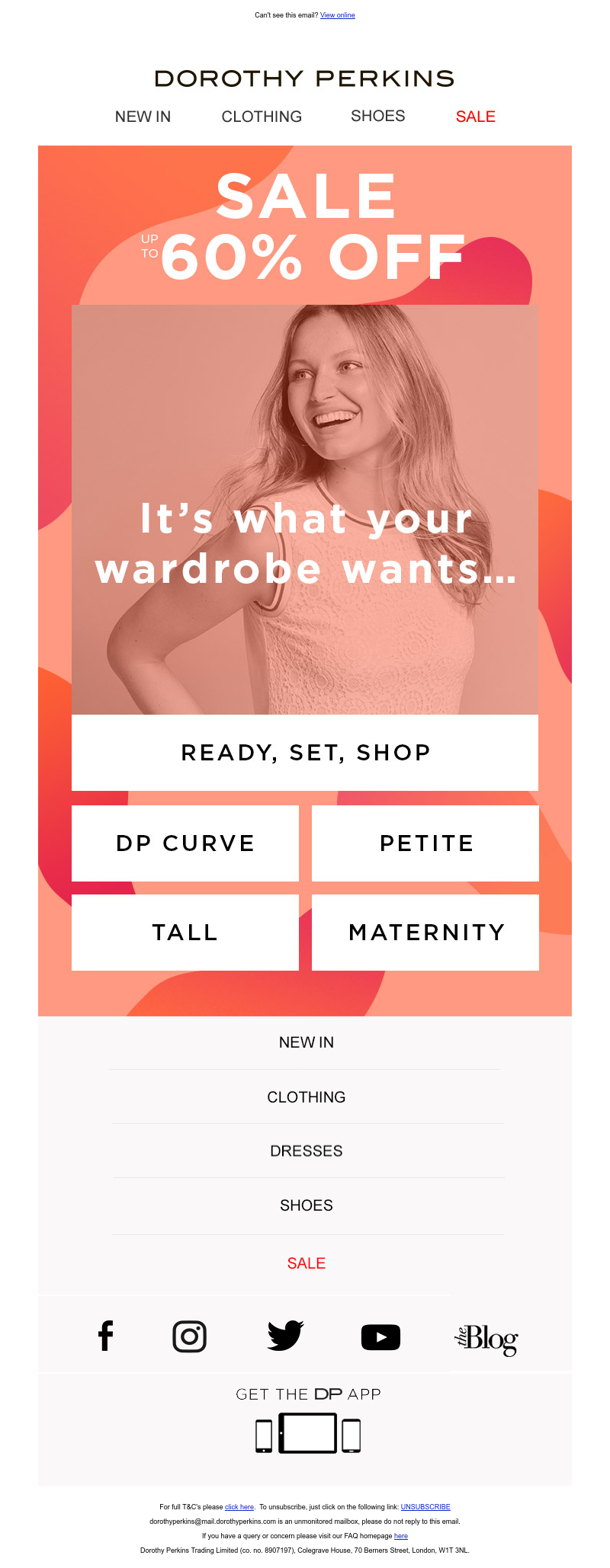Shop the TALL range
The height and width of the screenshot is (1568, 610).
(185, 933)
